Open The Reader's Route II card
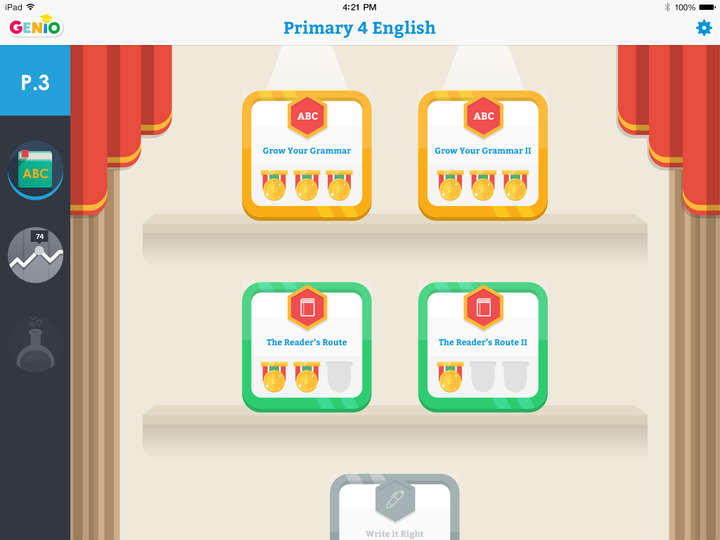 point(483,346)
